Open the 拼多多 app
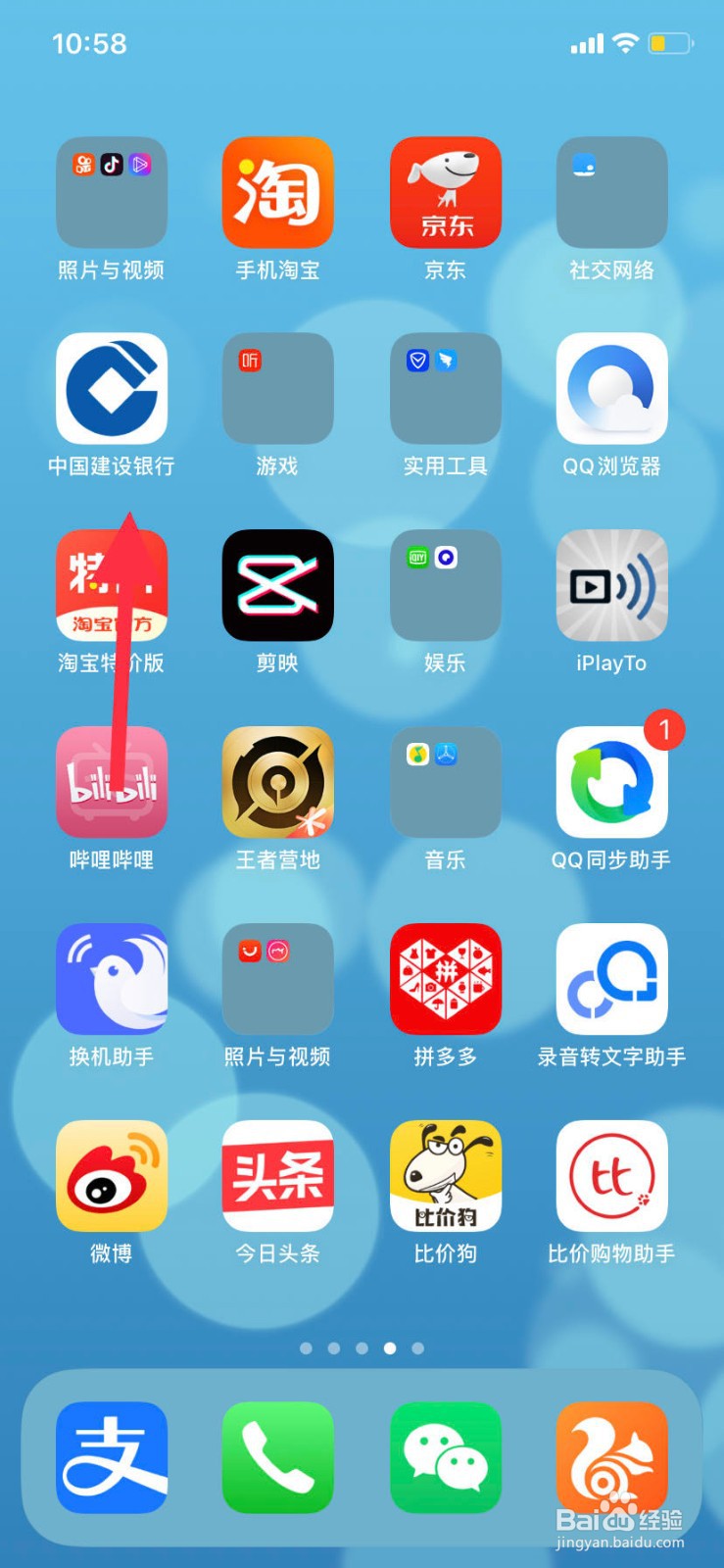Screen dimensions: 724x1568 pos(445,979)
